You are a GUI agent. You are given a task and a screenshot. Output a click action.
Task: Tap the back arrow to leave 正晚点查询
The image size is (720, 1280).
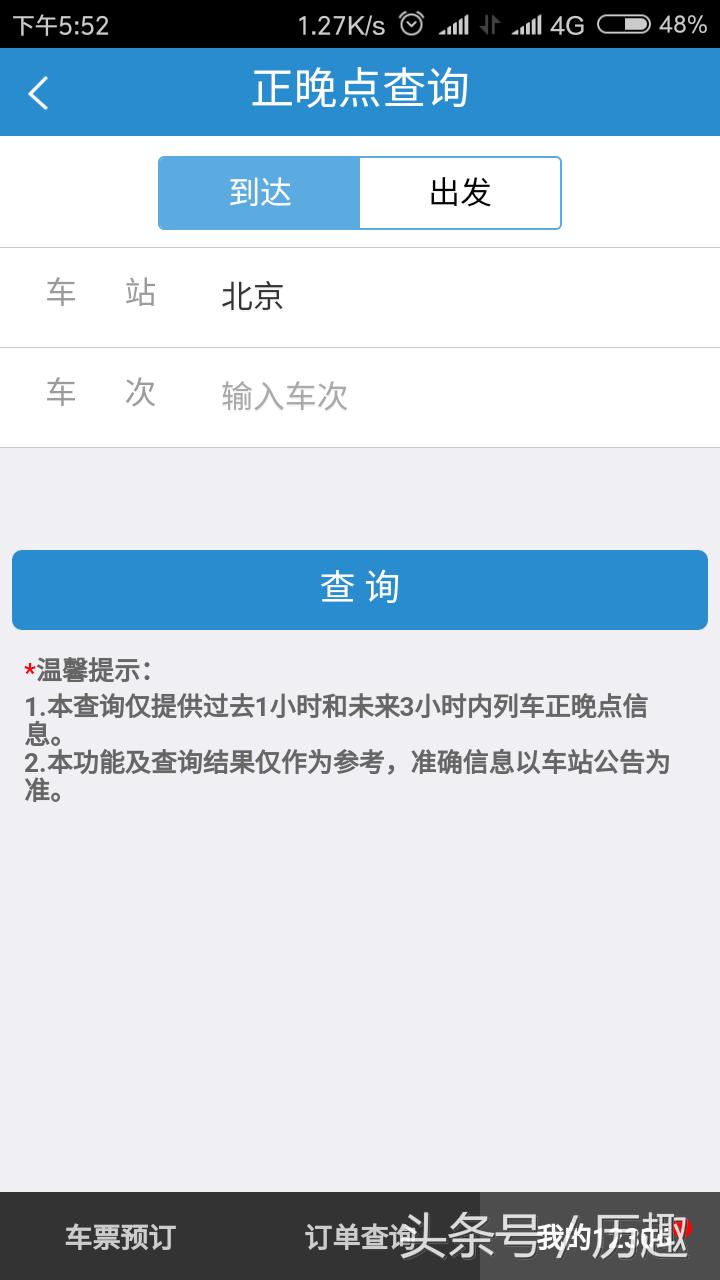click(38, 91)
